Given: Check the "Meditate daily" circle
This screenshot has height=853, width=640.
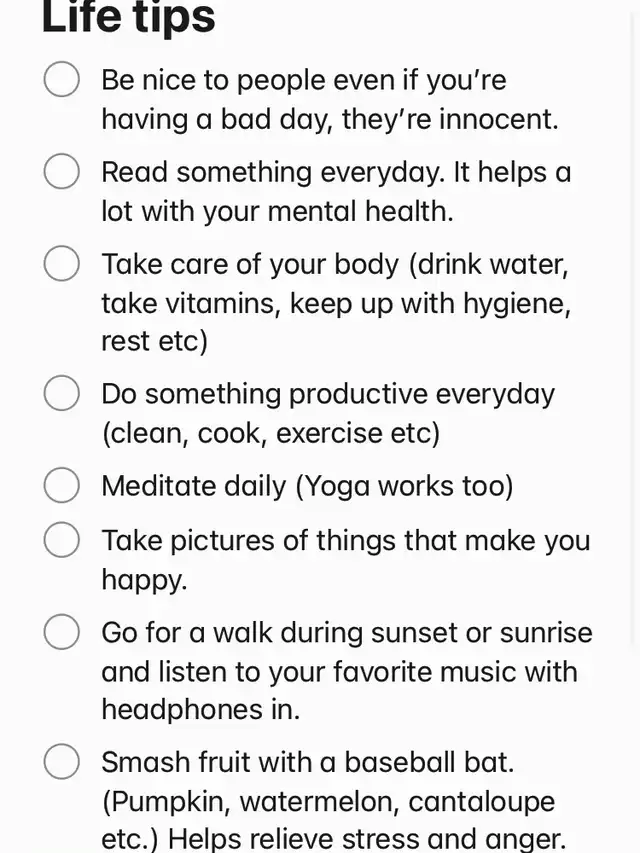Looking at the screenshot, I should pos(62,486).
